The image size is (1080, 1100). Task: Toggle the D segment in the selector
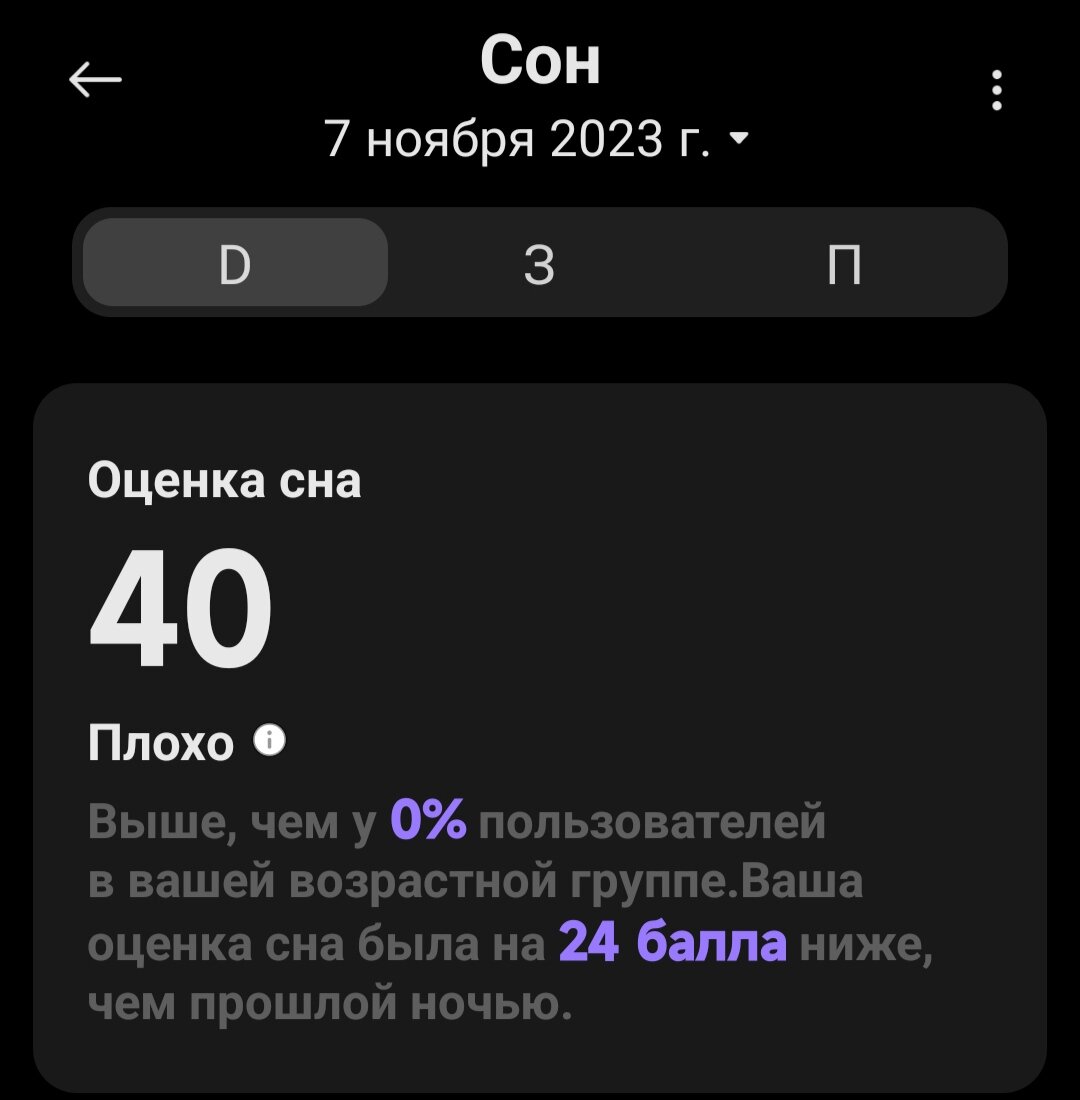pyautogui.click(x=235, y=263)
